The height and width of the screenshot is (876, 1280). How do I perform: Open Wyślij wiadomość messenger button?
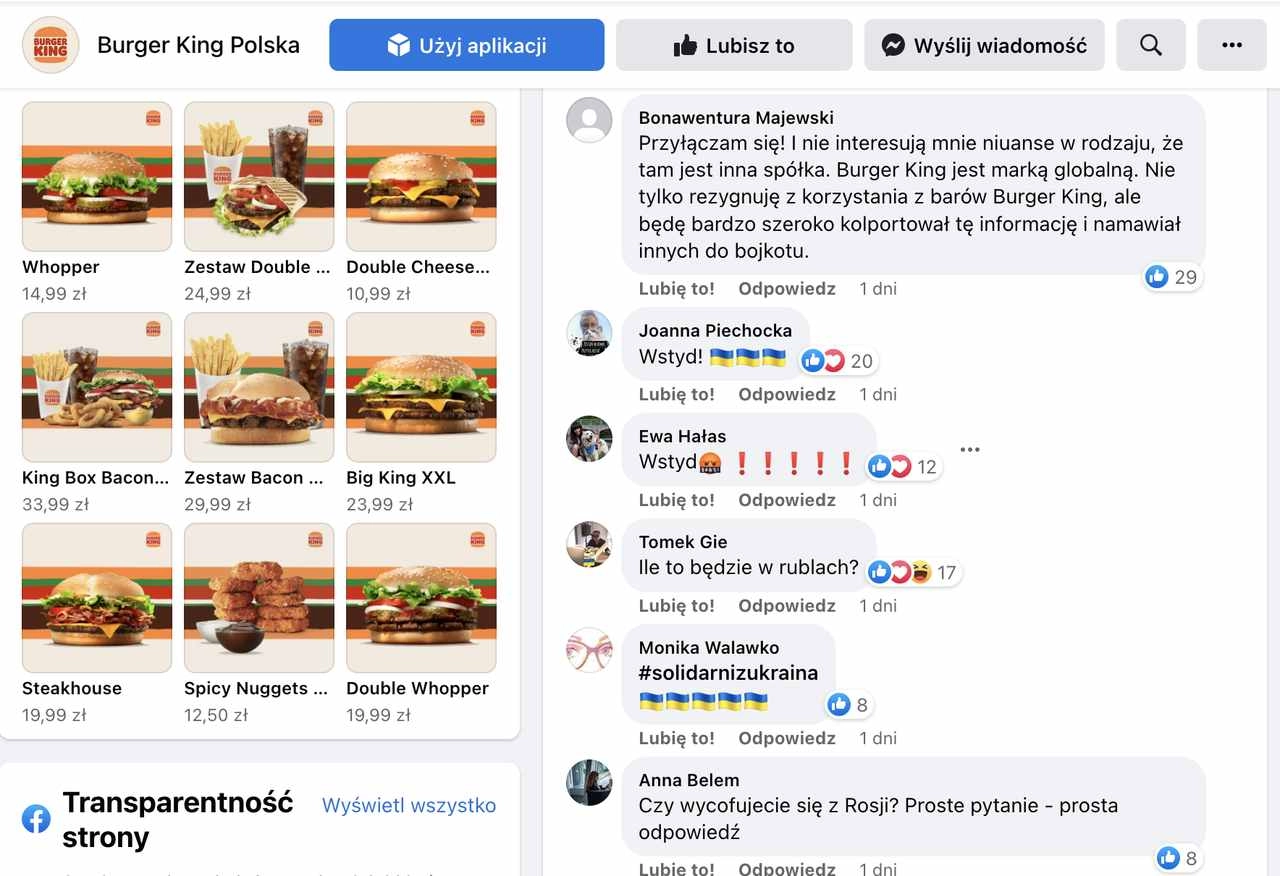[x=984, y=45]
